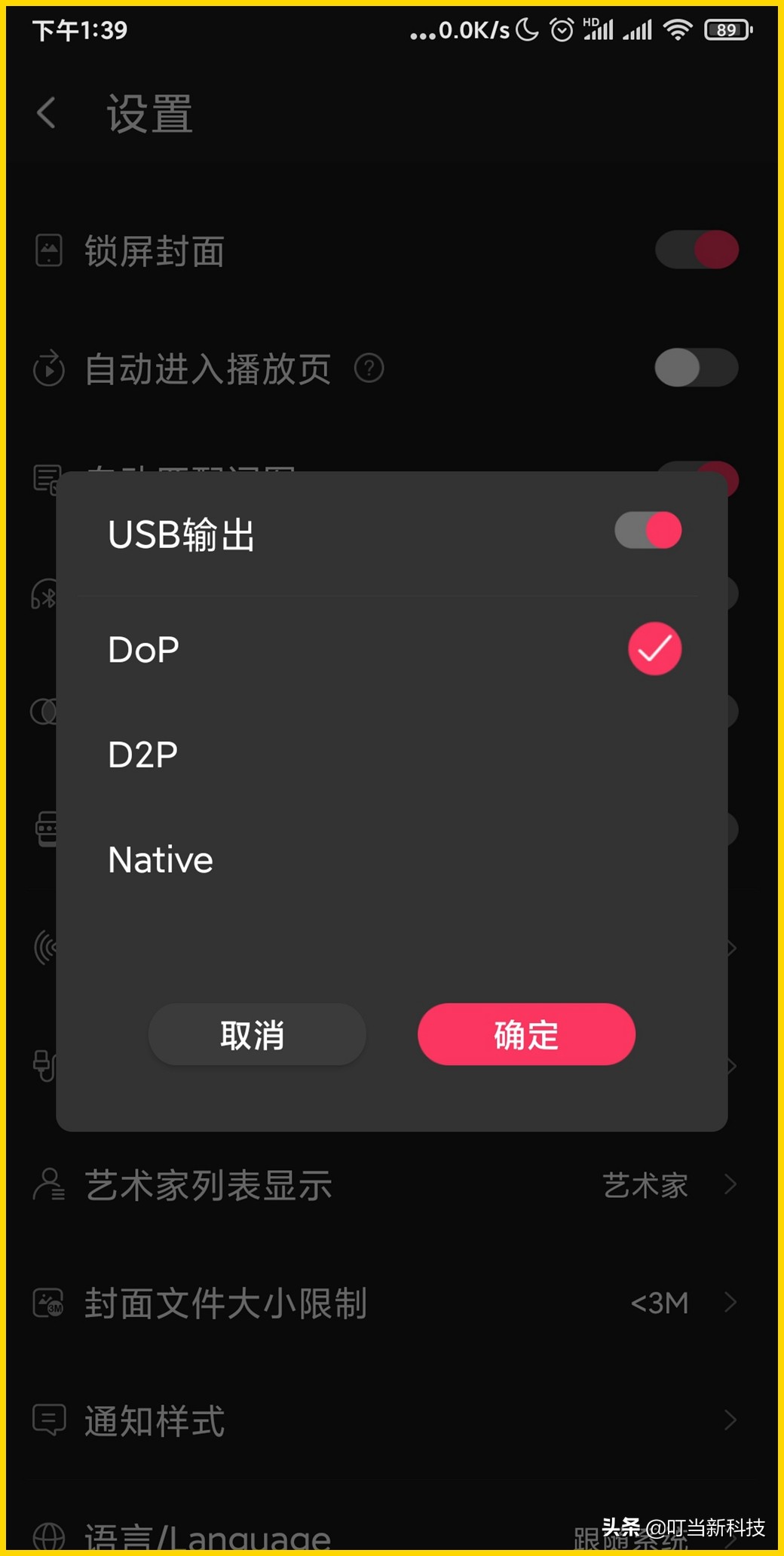The height and width of the screenshot is (1556, 784).
Task: Tap the back arrow to exit settings
Action: click(47, 112)
